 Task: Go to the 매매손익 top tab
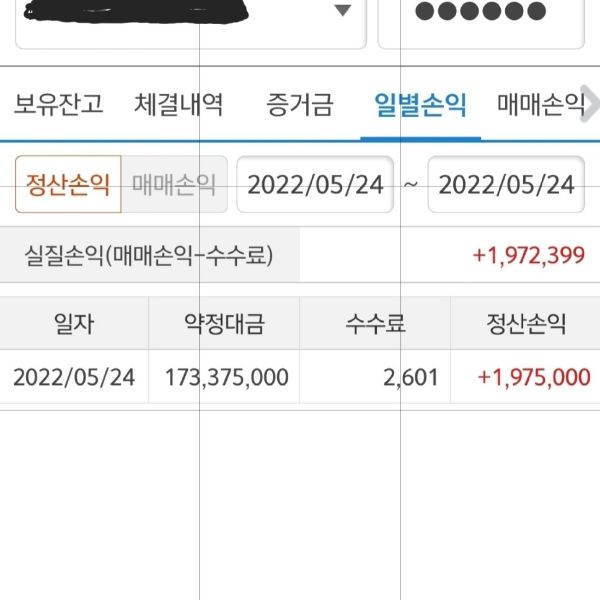(x=539, y=104)
